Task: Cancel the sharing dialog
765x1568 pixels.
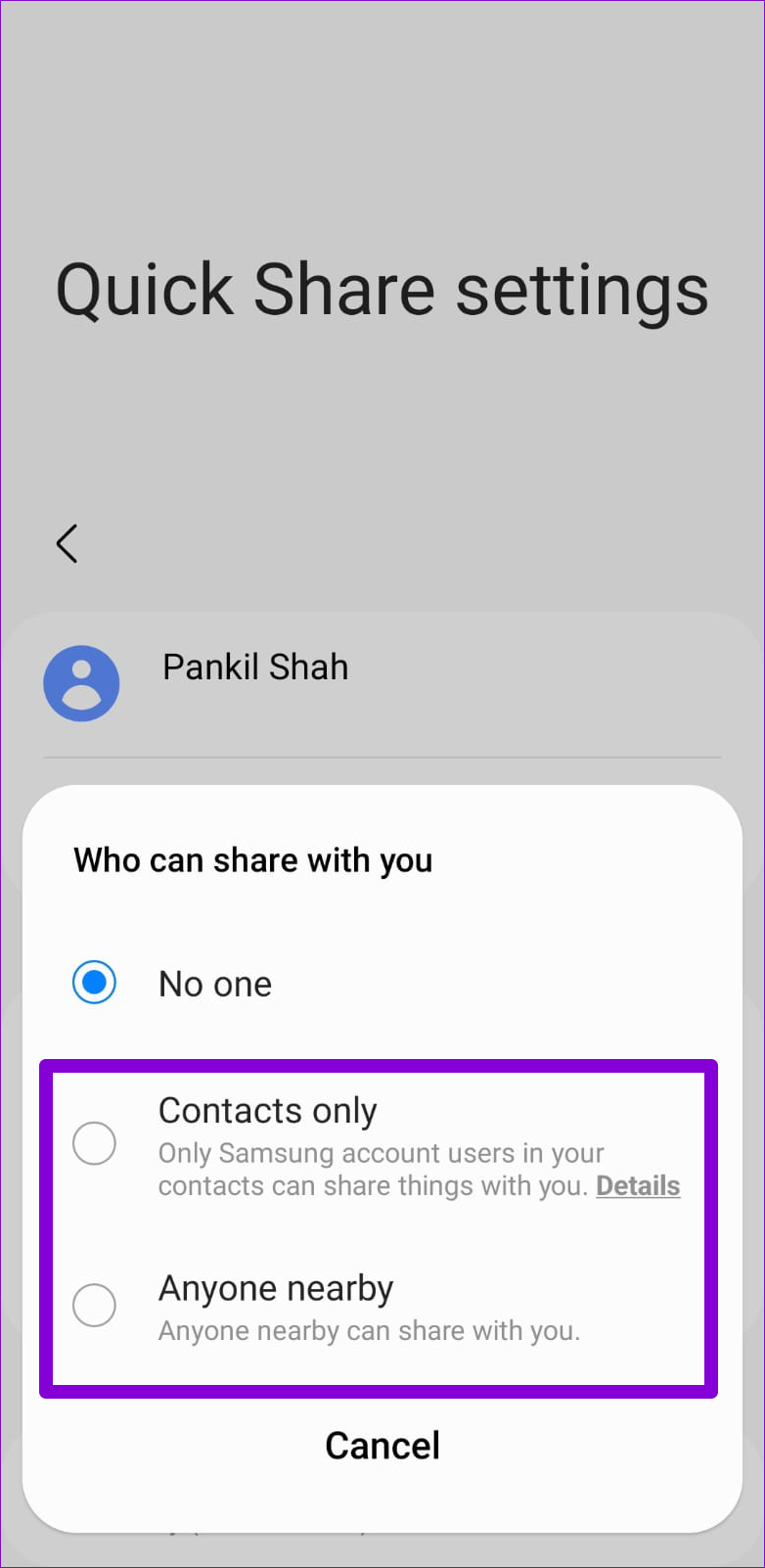Action: 382,1446
